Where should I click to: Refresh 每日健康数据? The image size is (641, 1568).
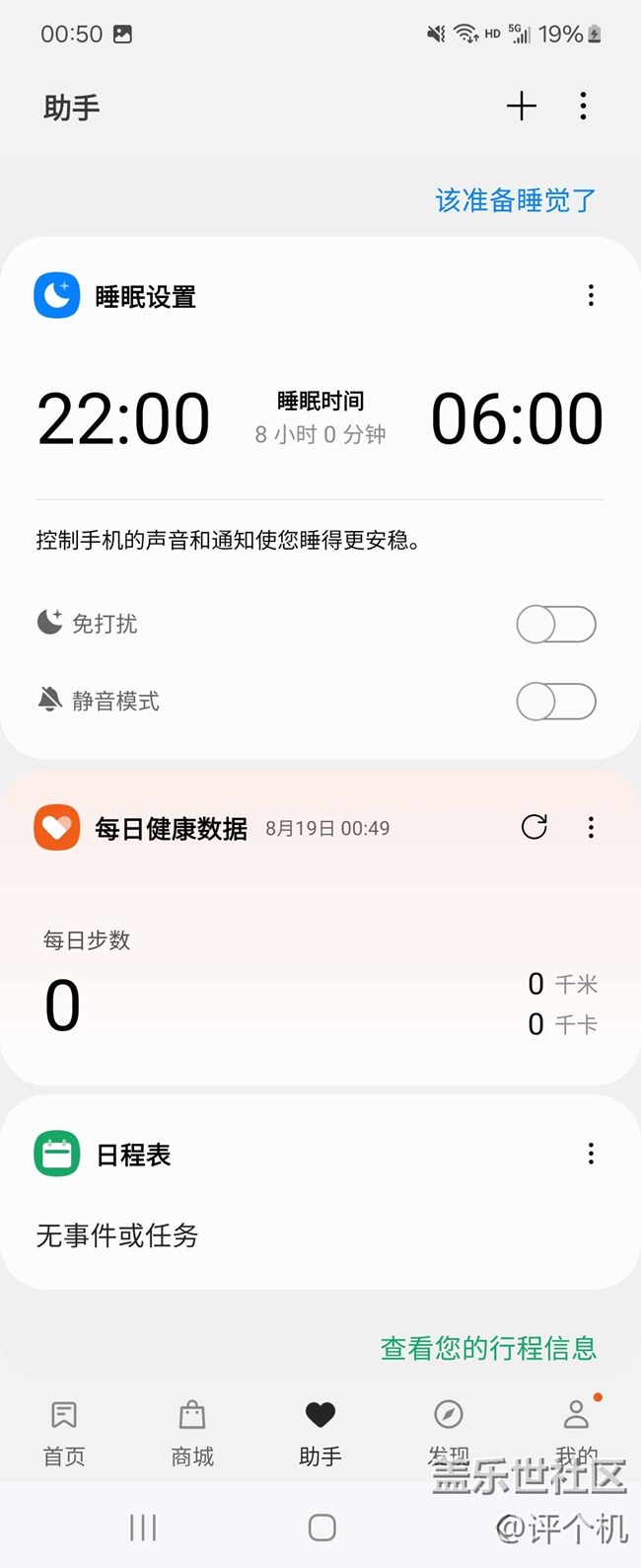click(x=534, y=827)
